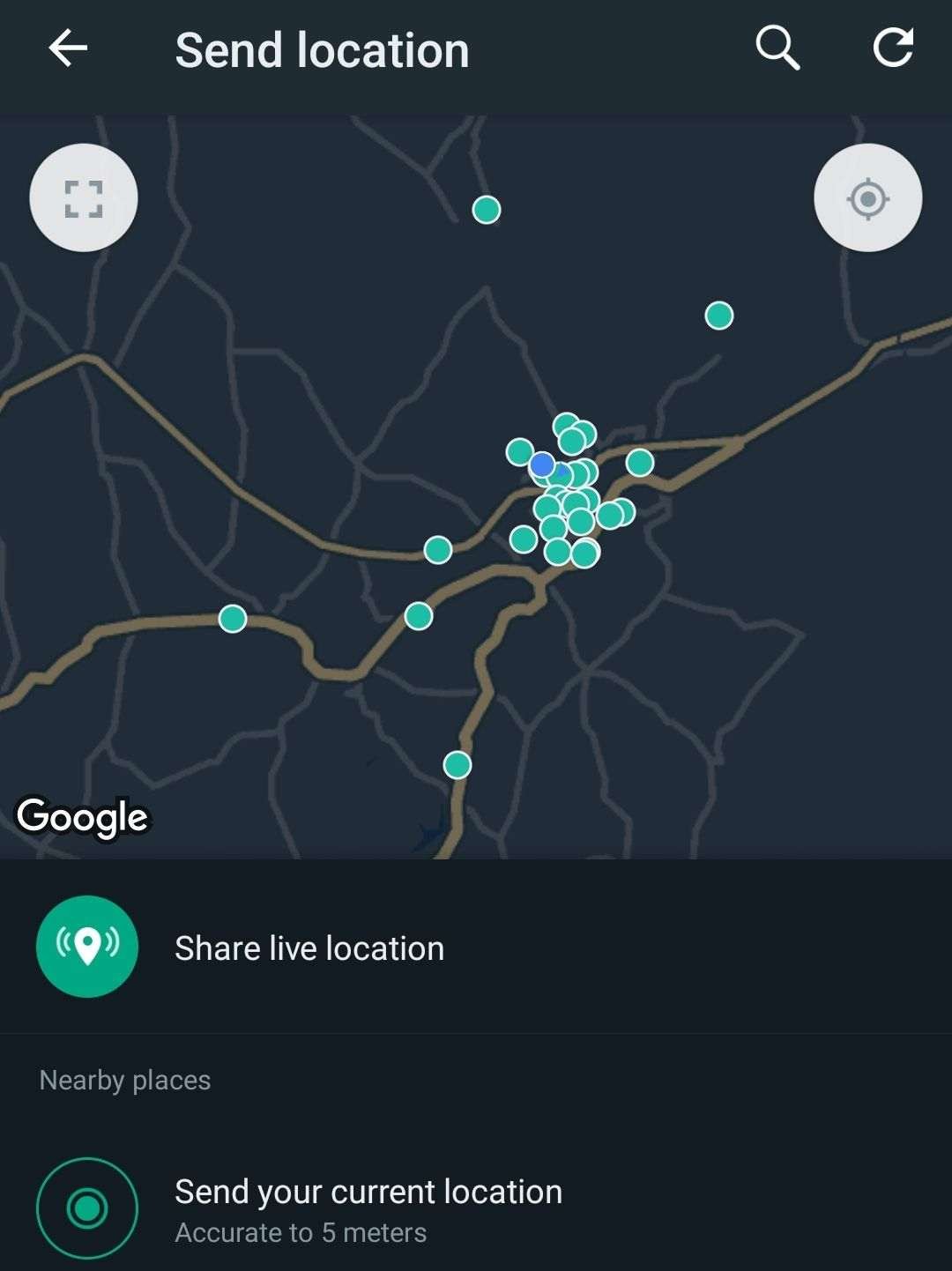Tap the topmost teal map marker
This screenshot has width=952, height=1271.
tap(486, 210)
